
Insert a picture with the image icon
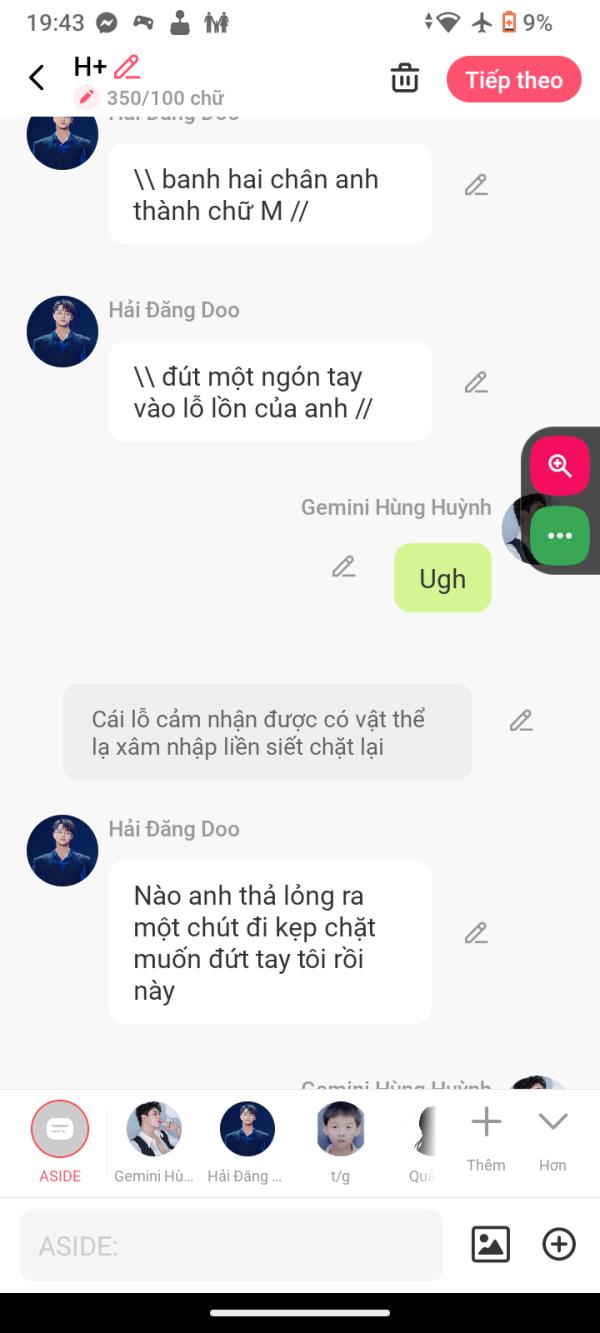490,1244
